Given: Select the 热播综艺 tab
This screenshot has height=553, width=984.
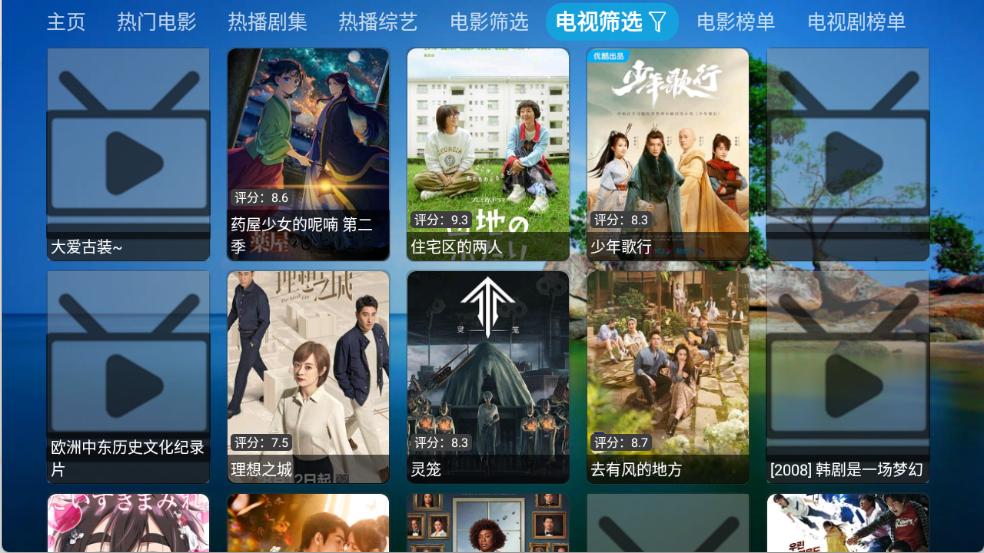Looking at the screenshot, I should tap(378, 22).
